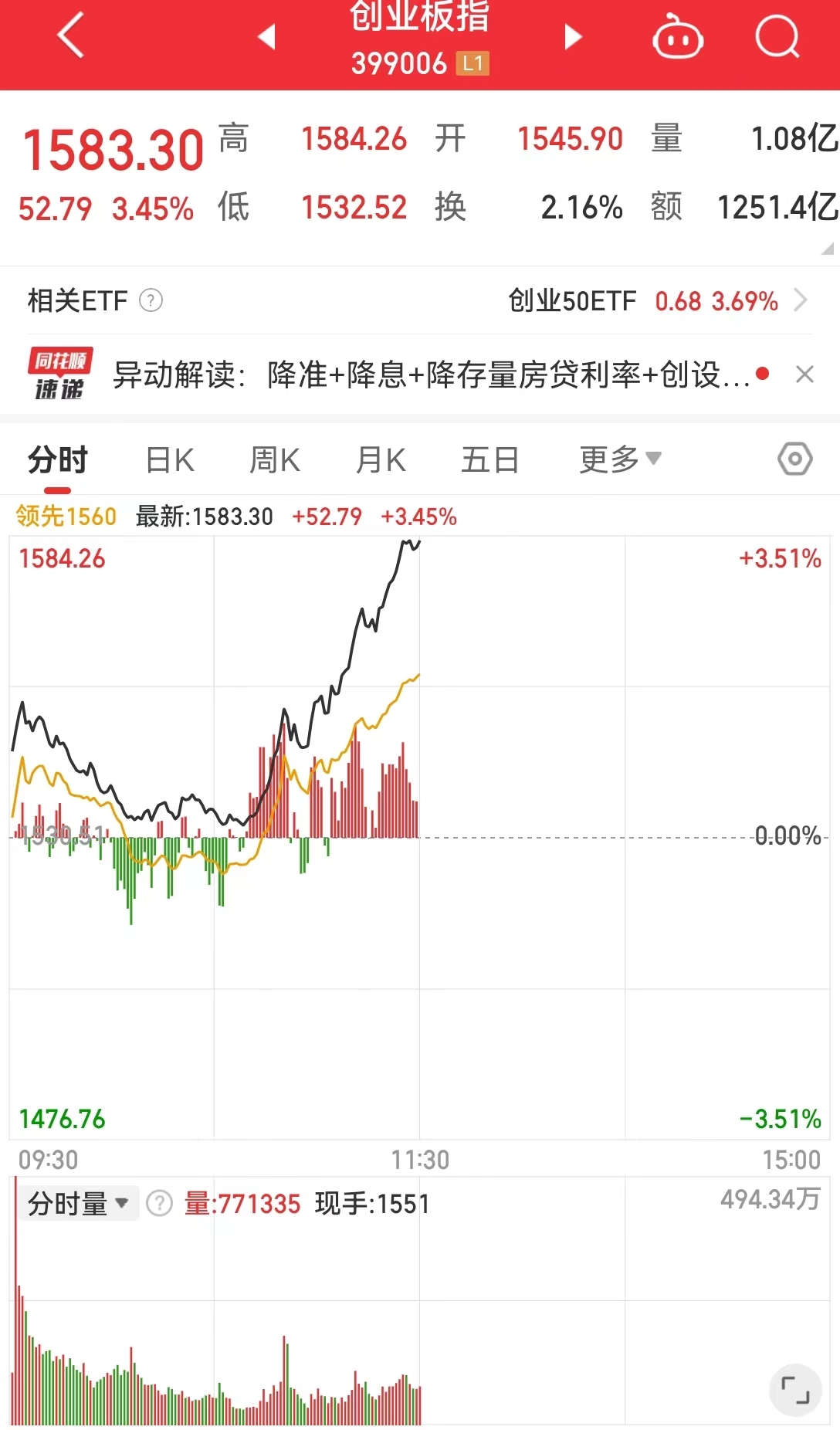840x1430 pixels.
Task: Go back with the top-left arrow
Action: coord(71,36)
